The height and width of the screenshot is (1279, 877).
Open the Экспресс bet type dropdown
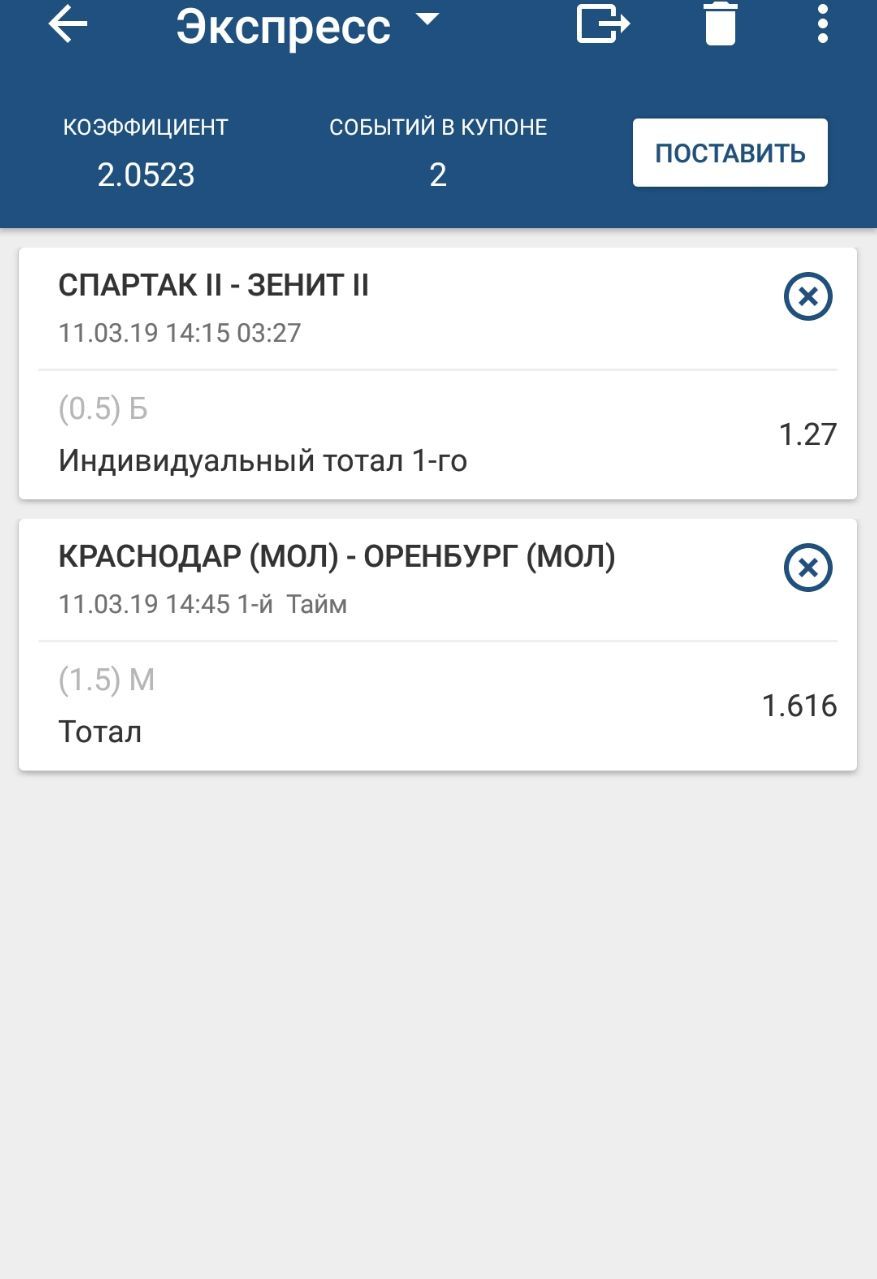[x=308, y=25]
